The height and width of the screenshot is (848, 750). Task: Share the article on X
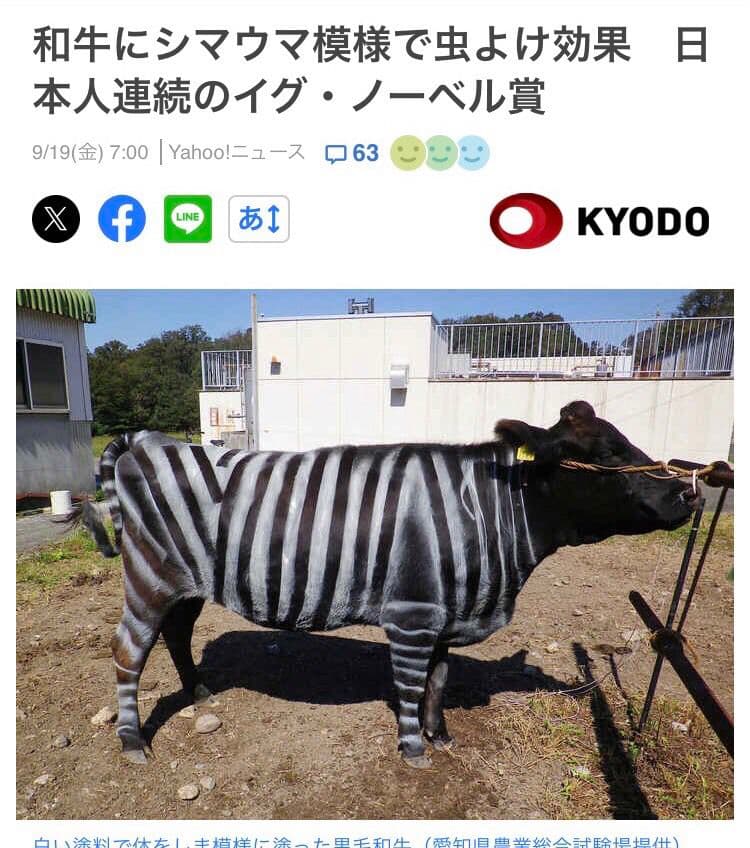point(56,219)
